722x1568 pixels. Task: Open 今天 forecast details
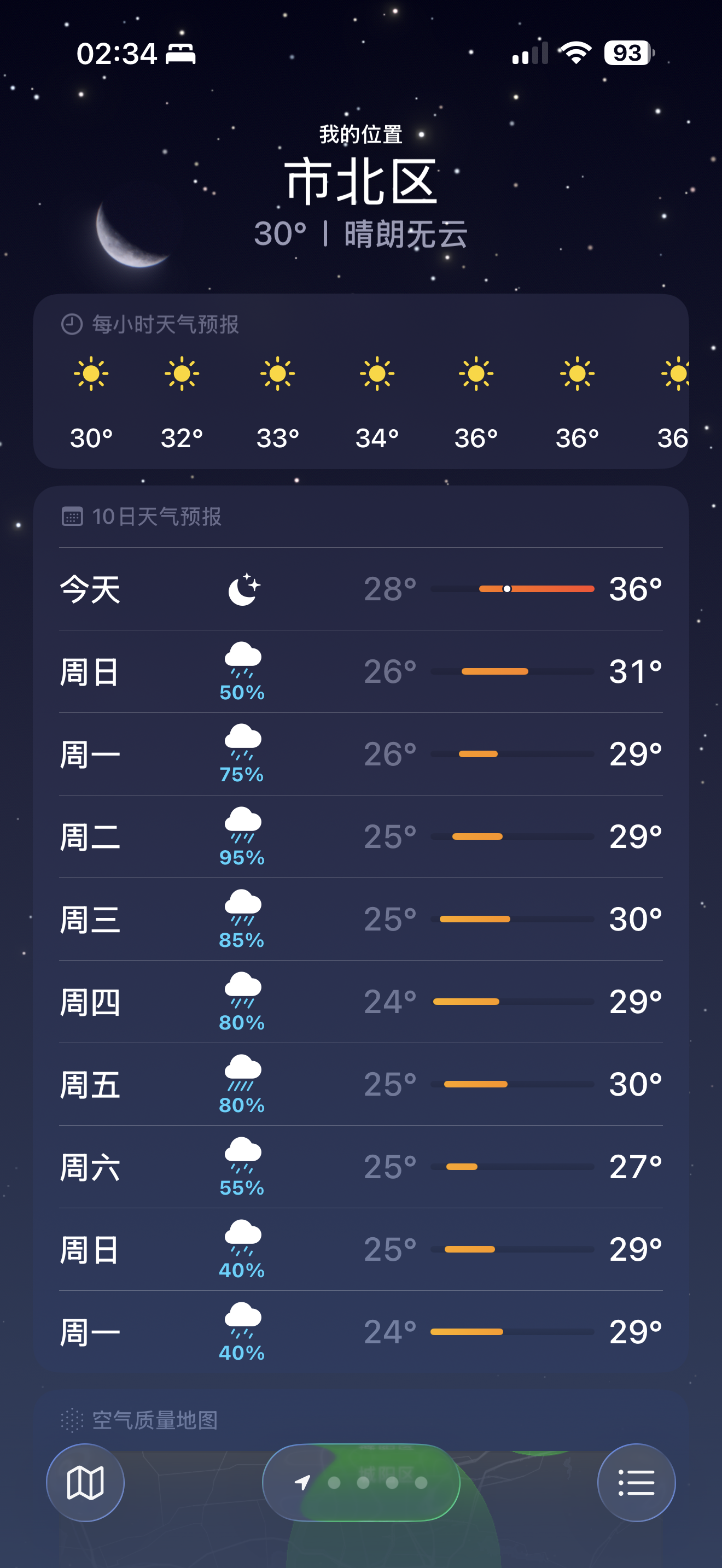(361, 589)
